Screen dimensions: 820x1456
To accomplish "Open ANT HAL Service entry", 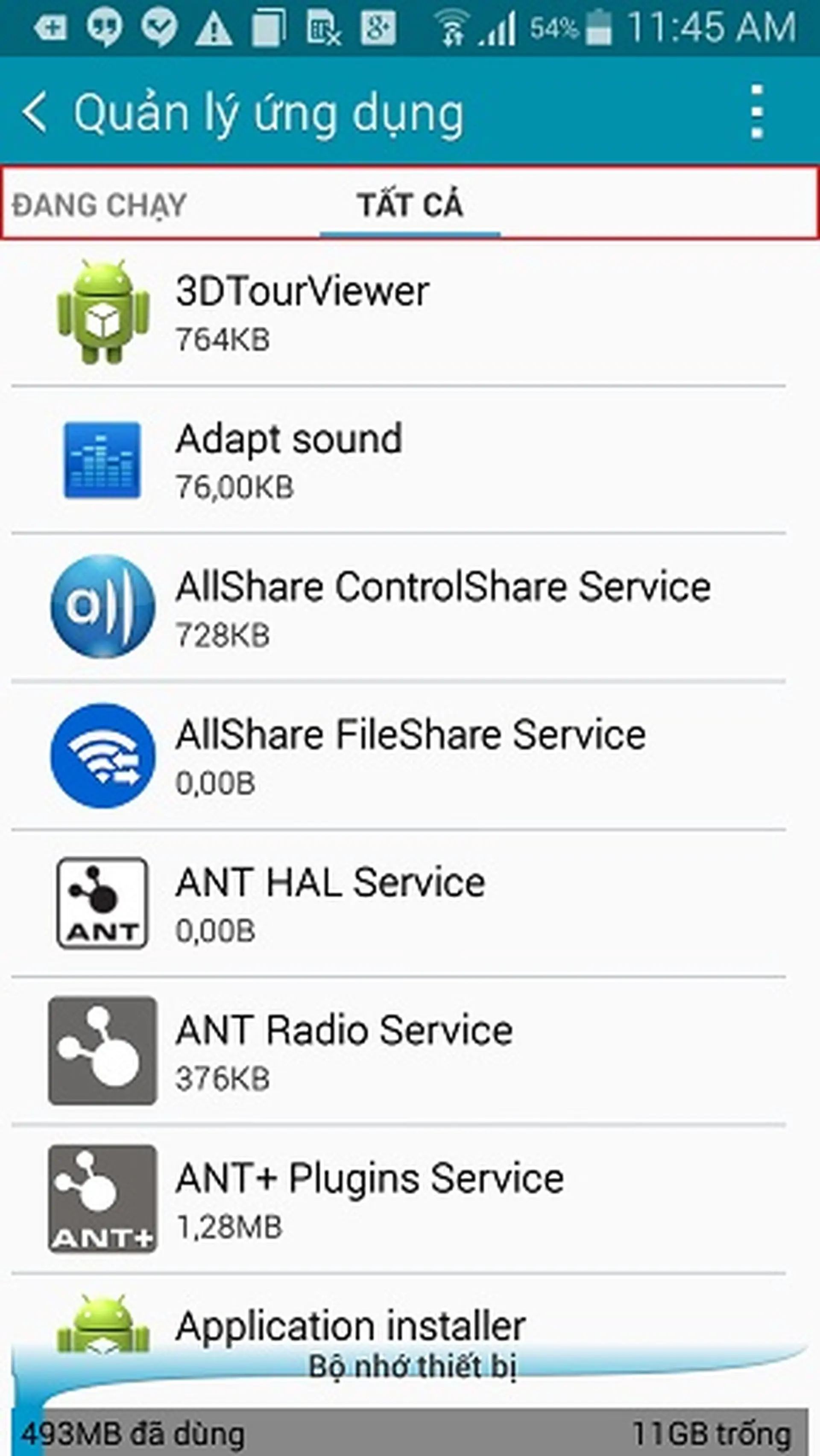I will (x=399, y=903).
